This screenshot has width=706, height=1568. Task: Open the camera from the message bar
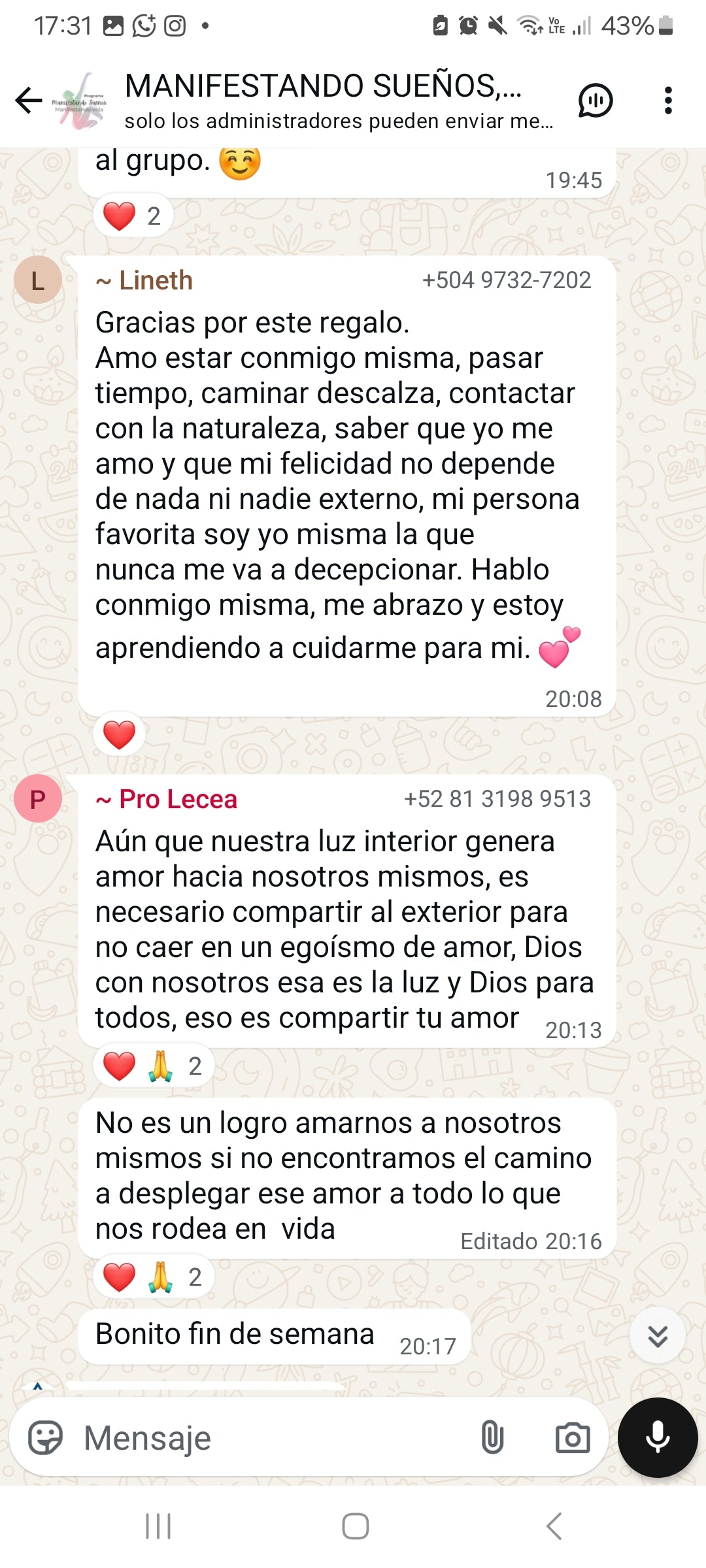573,1438
